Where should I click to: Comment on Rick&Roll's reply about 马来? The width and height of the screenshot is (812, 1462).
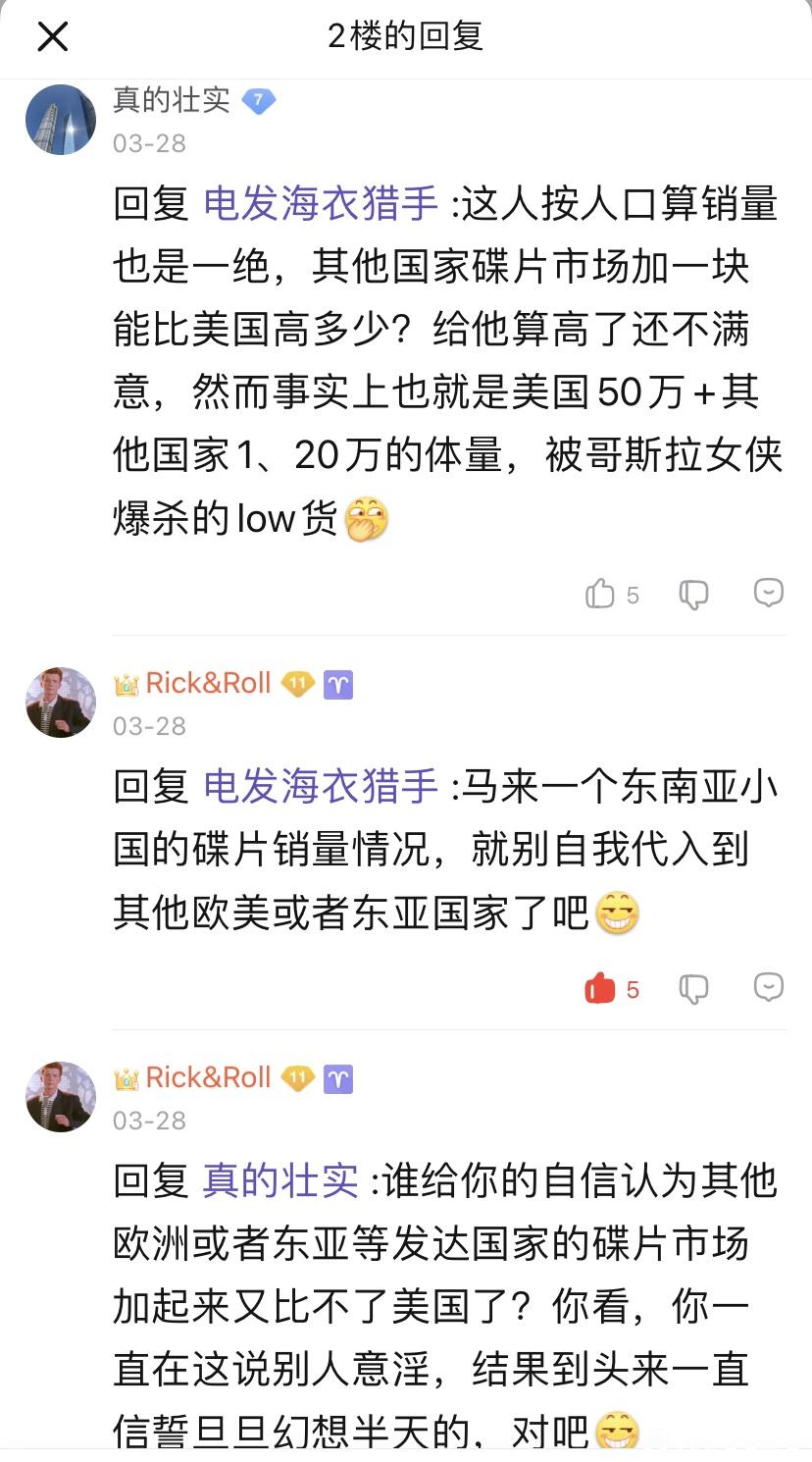pos(769,987)
